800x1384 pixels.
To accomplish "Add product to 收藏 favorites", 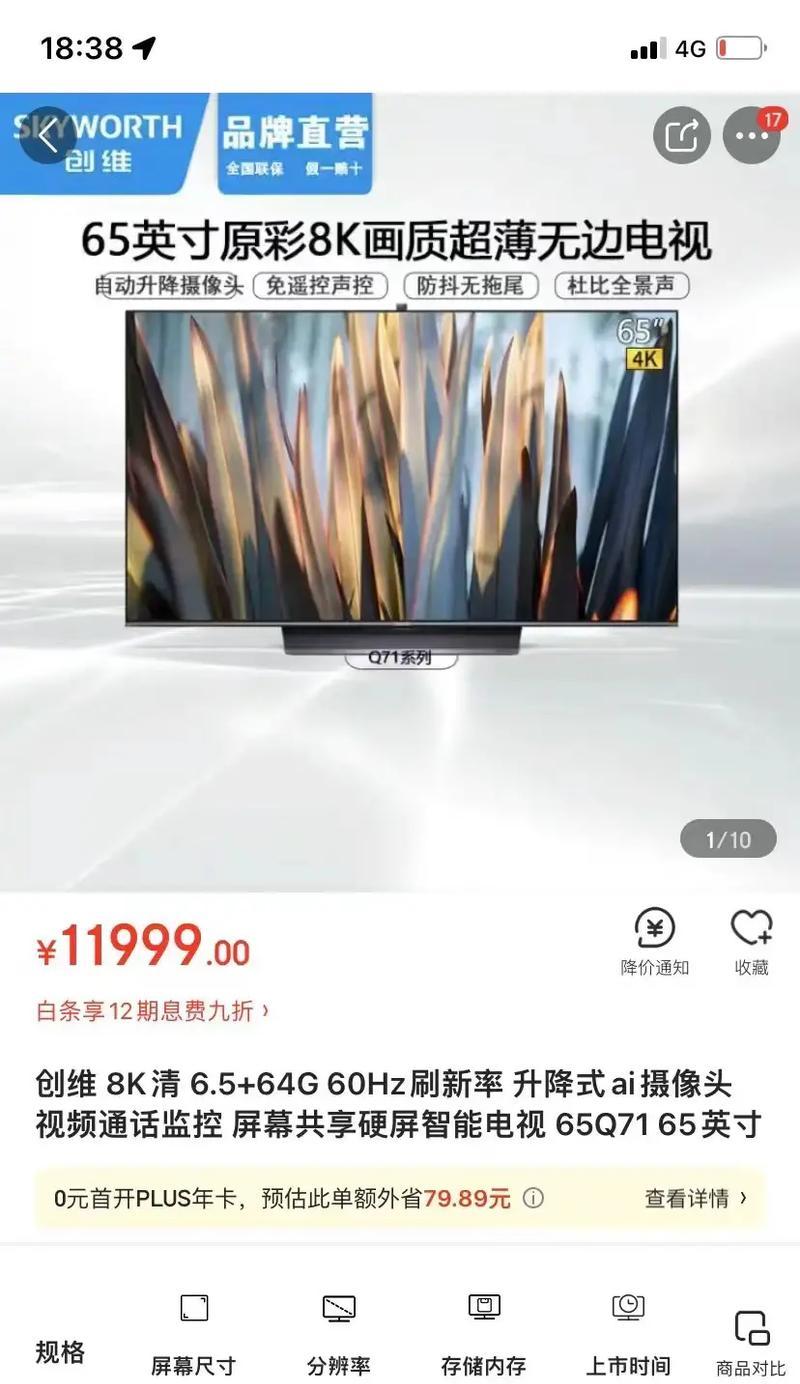I will tap(752, 943).
